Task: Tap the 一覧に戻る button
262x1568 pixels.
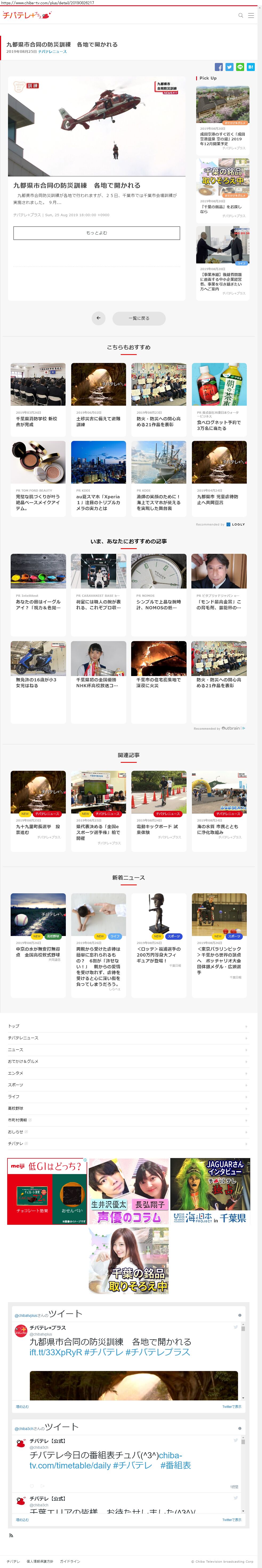Action: (x=139, y=318)
